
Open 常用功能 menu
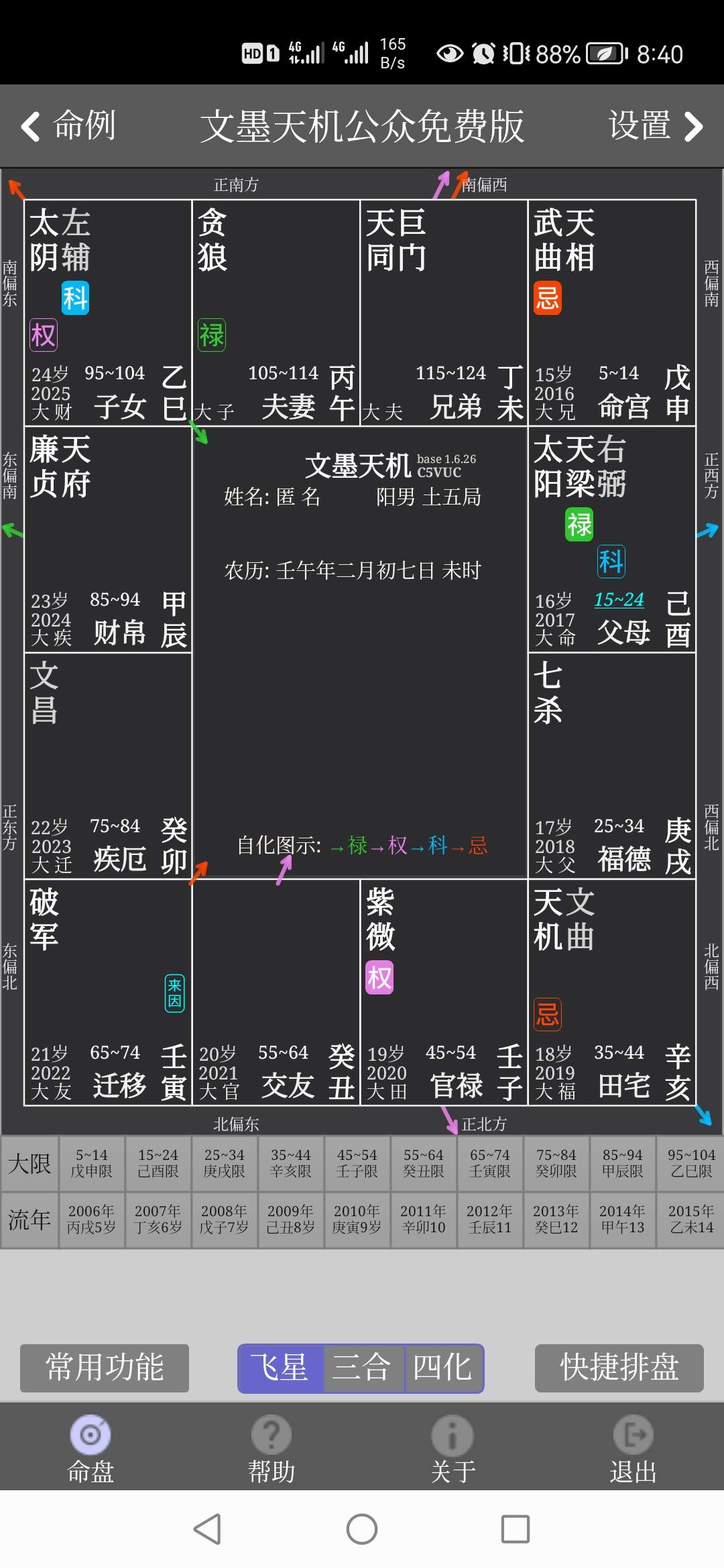click(105, 1368)
